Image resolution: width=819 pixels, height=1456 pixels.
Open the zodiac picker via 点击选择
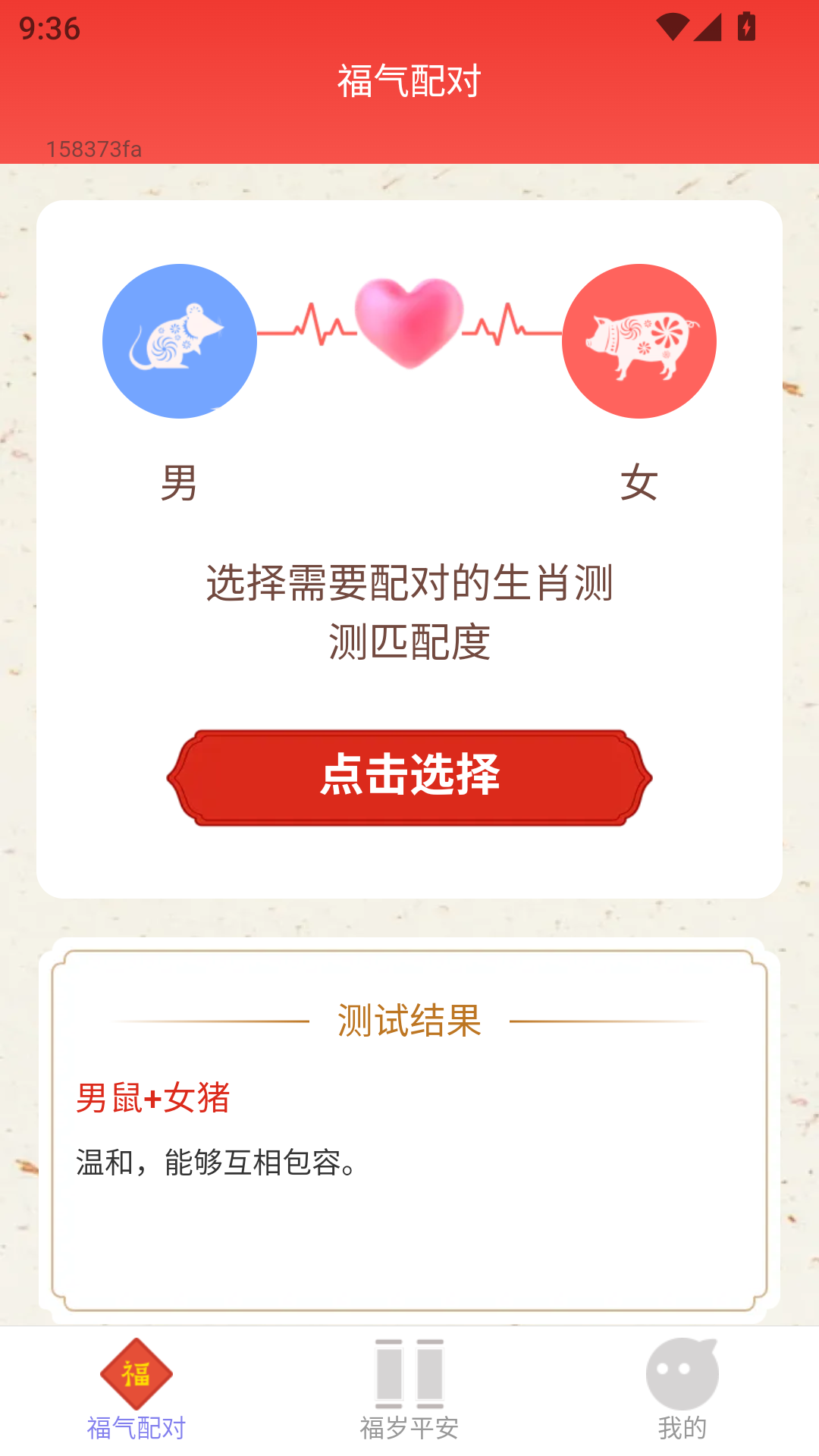click(409, 775)
